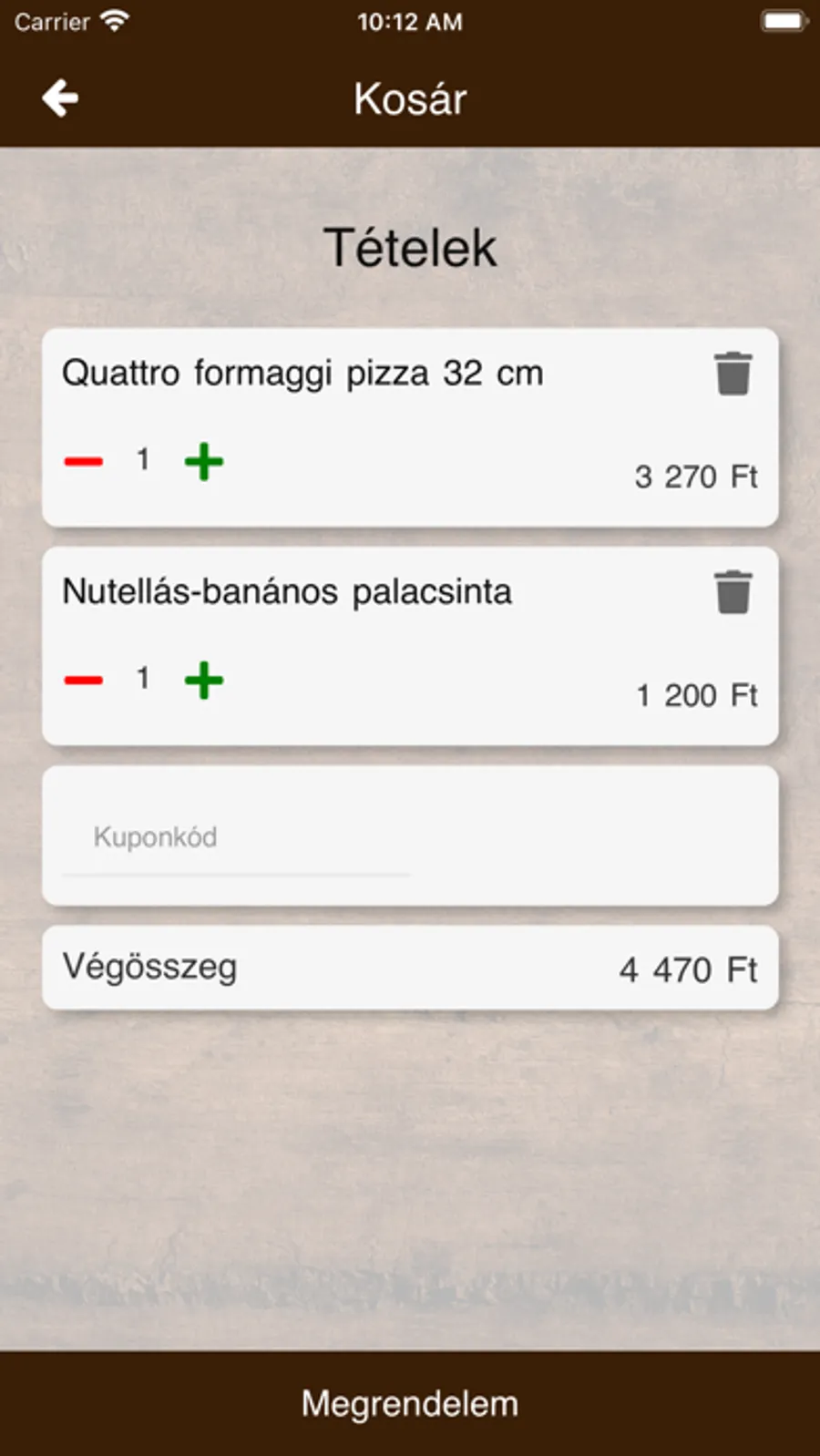
Task: Tap Megrendelem to place the order
Action: click(x=410, y=1403)
